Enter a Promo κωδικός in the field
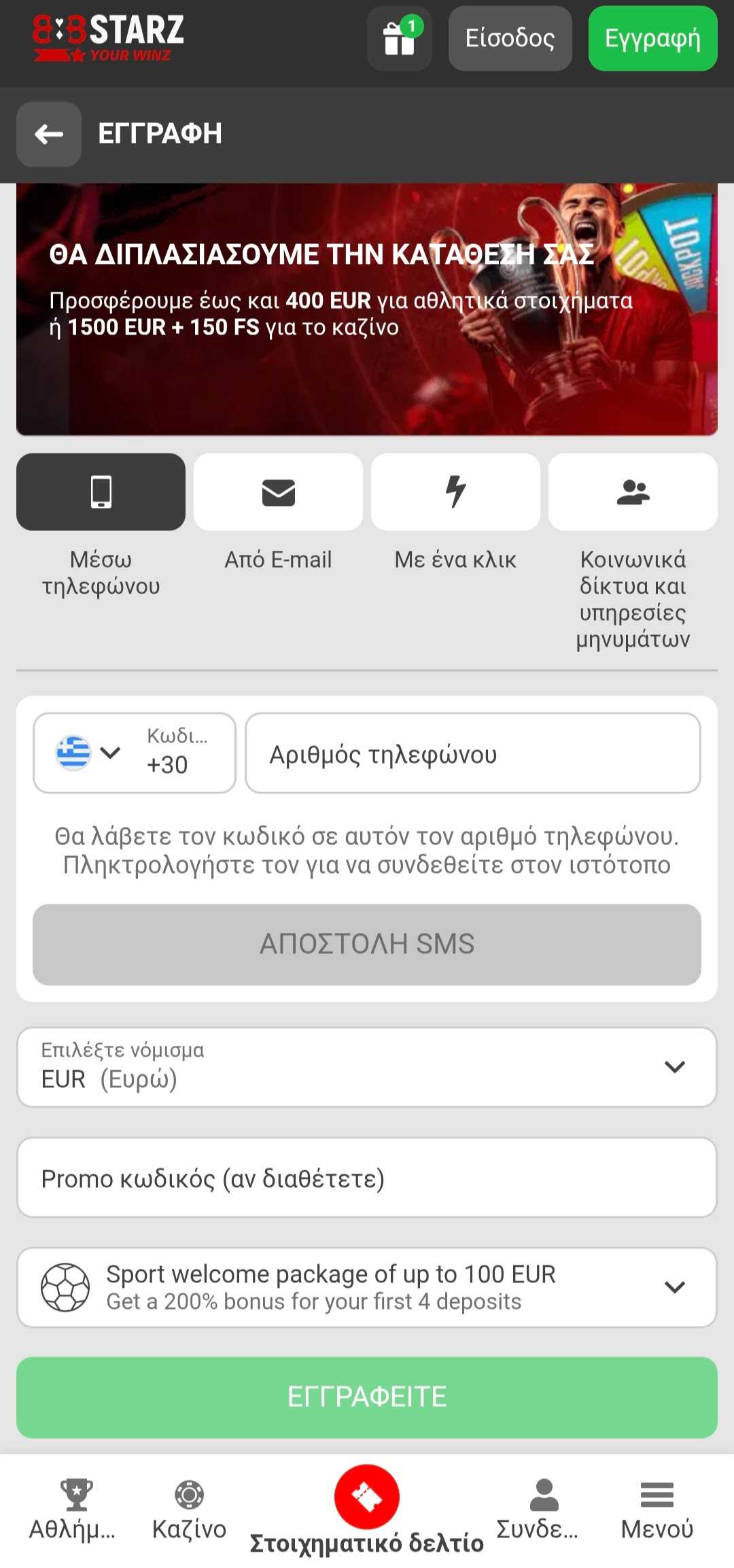 (x=367, y=1178)
